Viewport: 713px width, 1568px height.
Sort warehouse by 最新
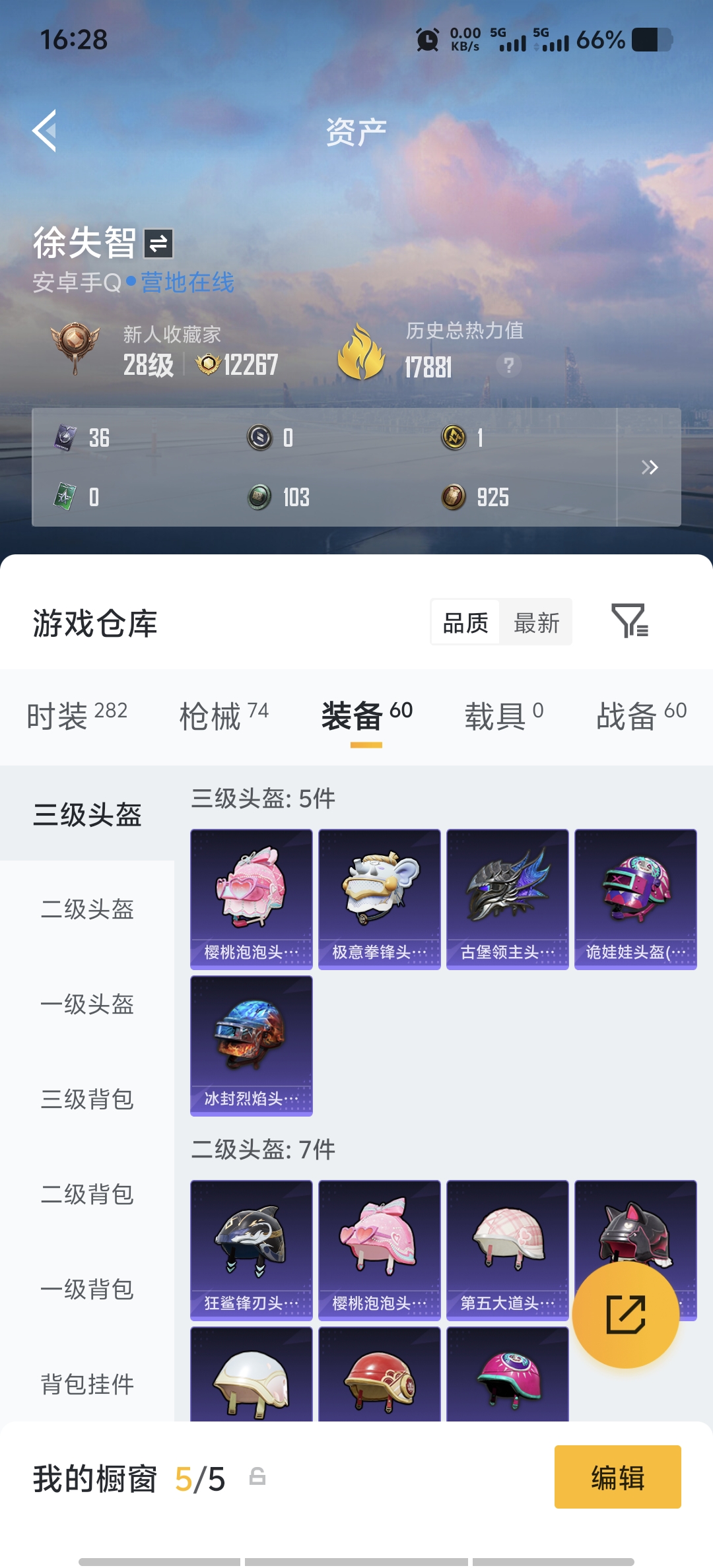536,622
